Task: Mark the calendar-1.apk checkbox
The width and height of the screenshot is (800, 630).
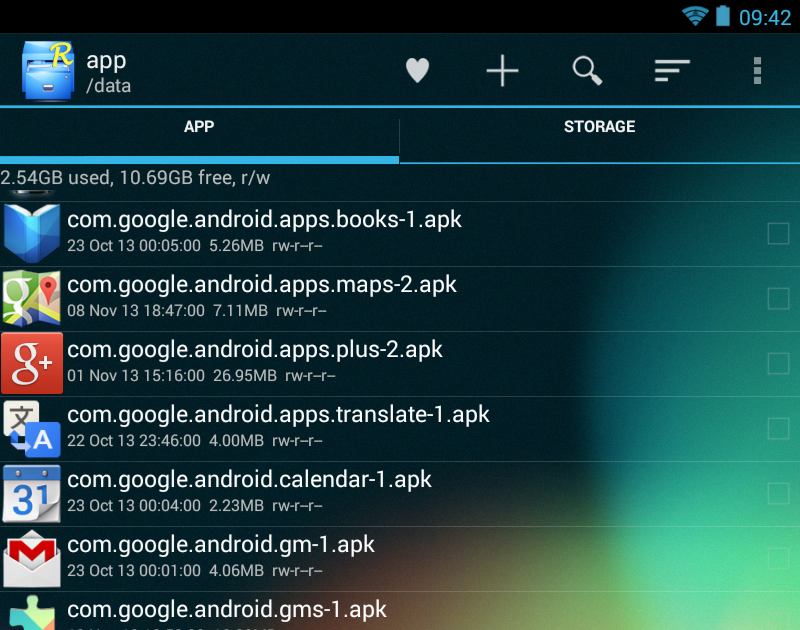Action: click(777, 493)
